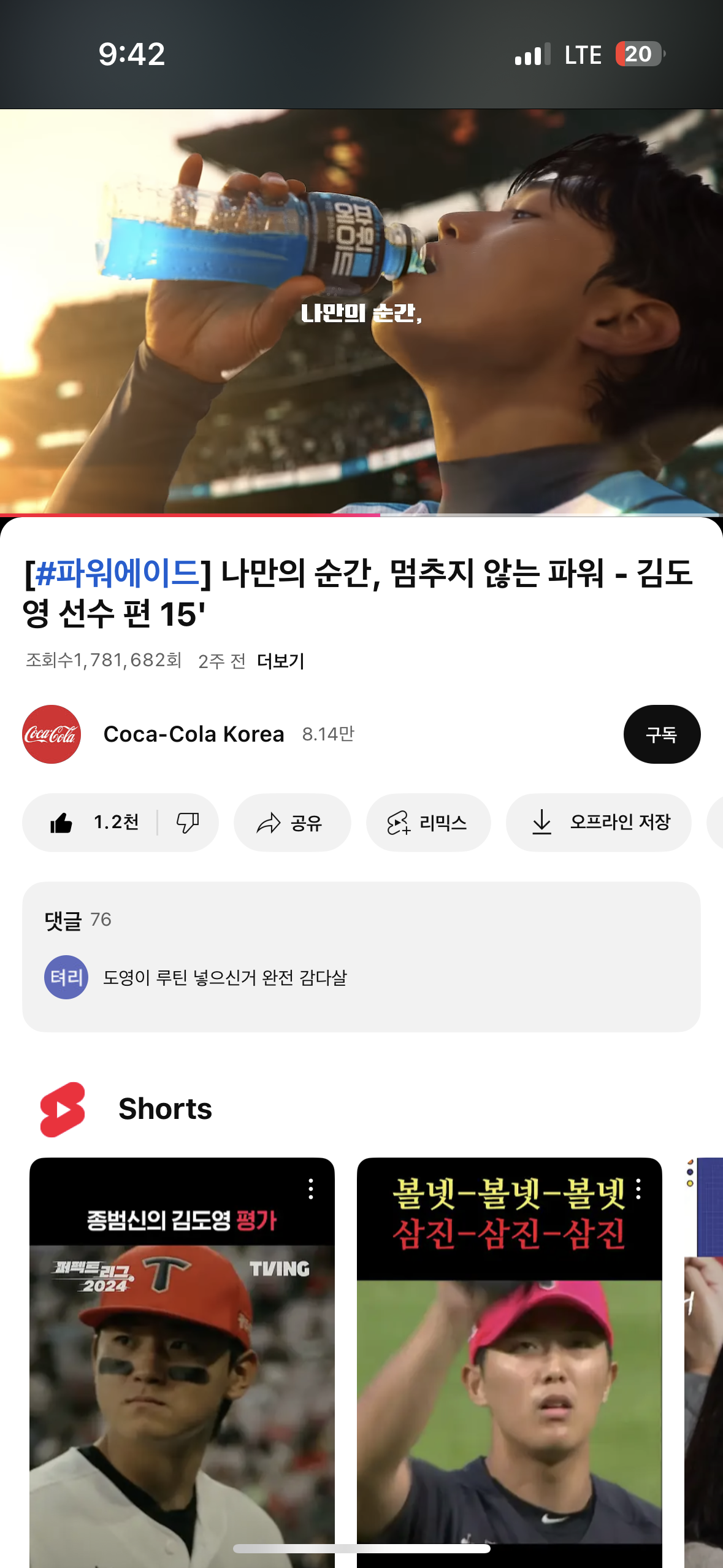
Task: Open options menu on 종범신의 김도영 평가 Short
Action: 311,1189
